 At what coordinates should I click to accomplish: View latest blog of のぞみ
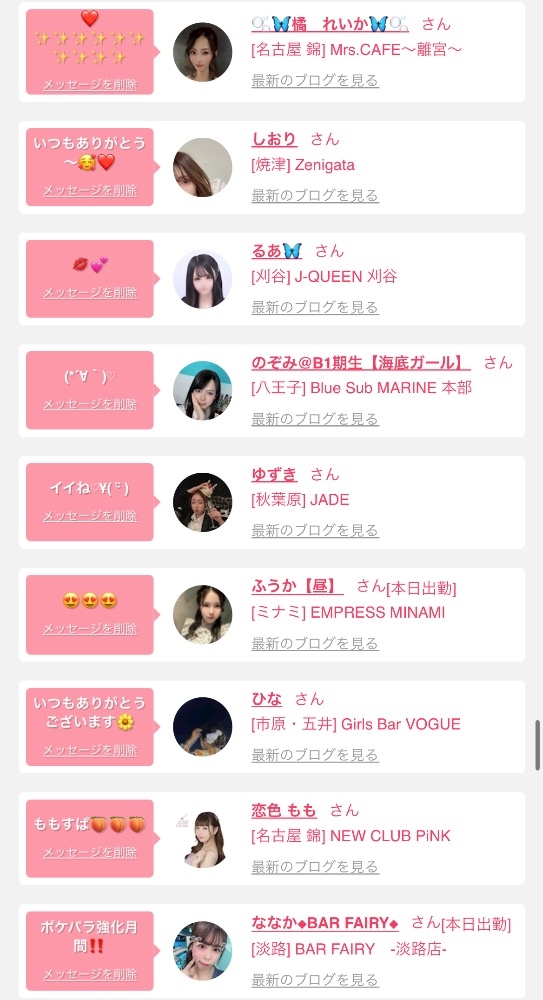coord(315,419)
